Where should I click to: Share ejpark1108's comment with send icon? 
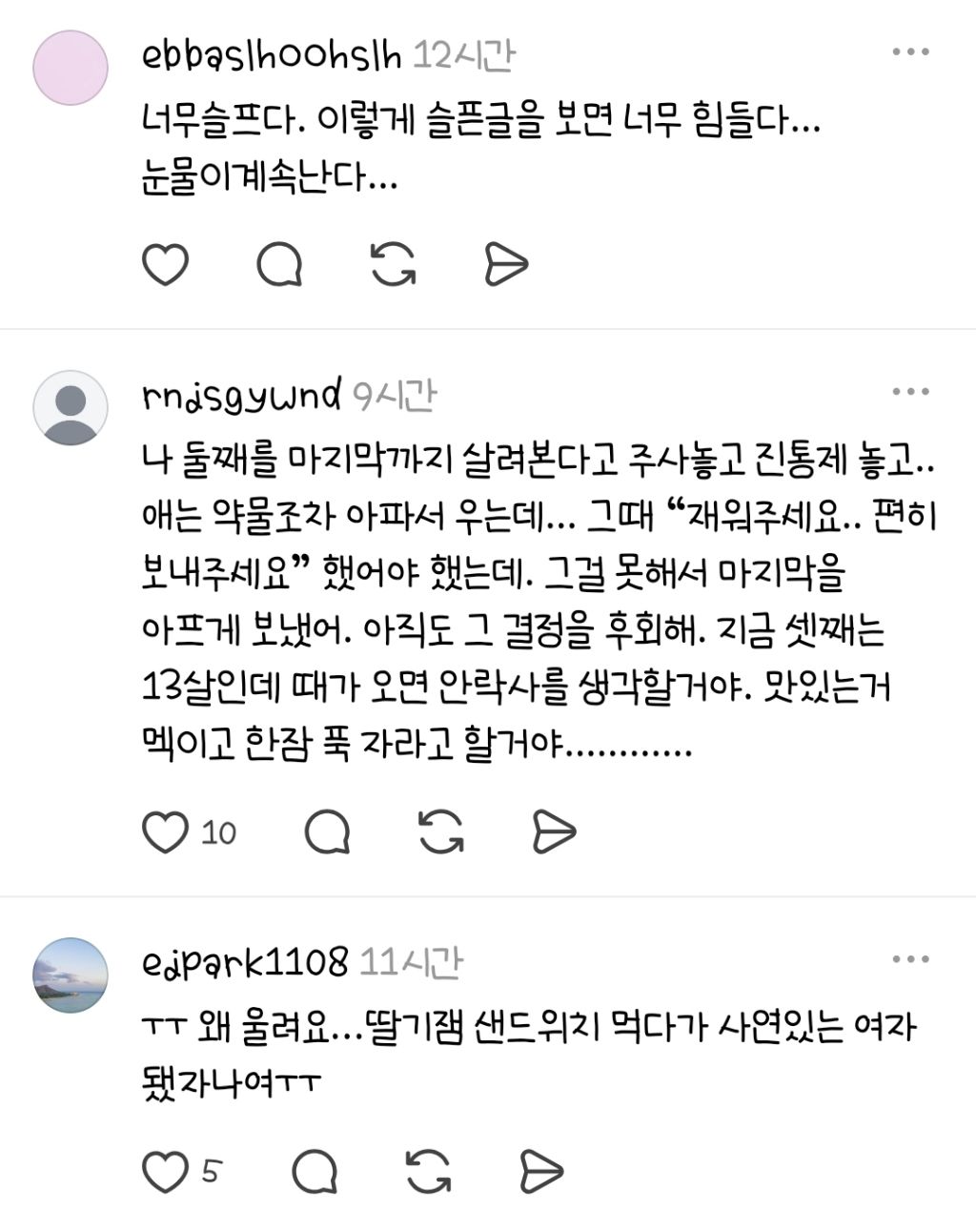point(541,1172)
